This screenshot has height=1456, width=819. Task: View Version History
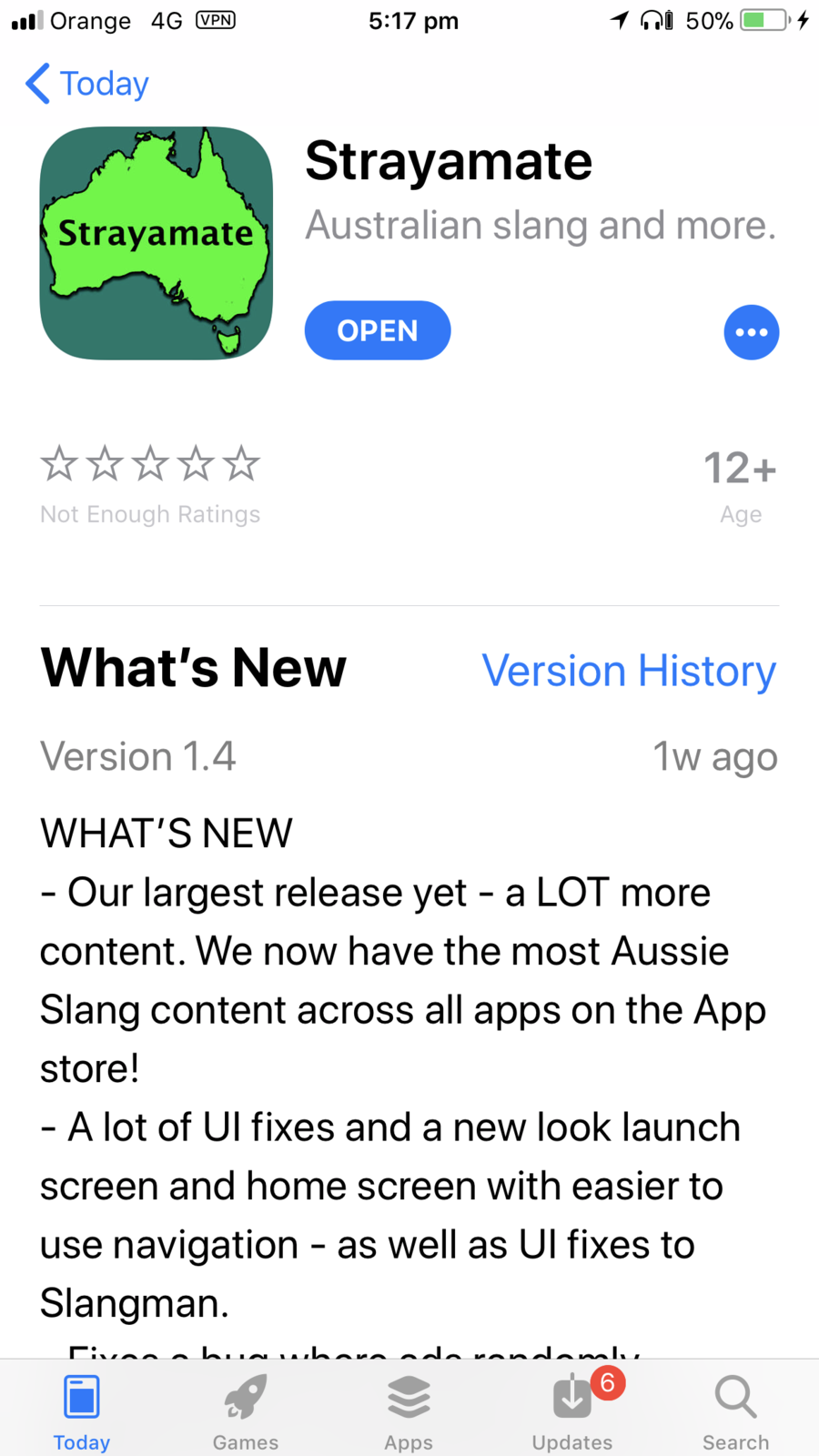(628, 671)
